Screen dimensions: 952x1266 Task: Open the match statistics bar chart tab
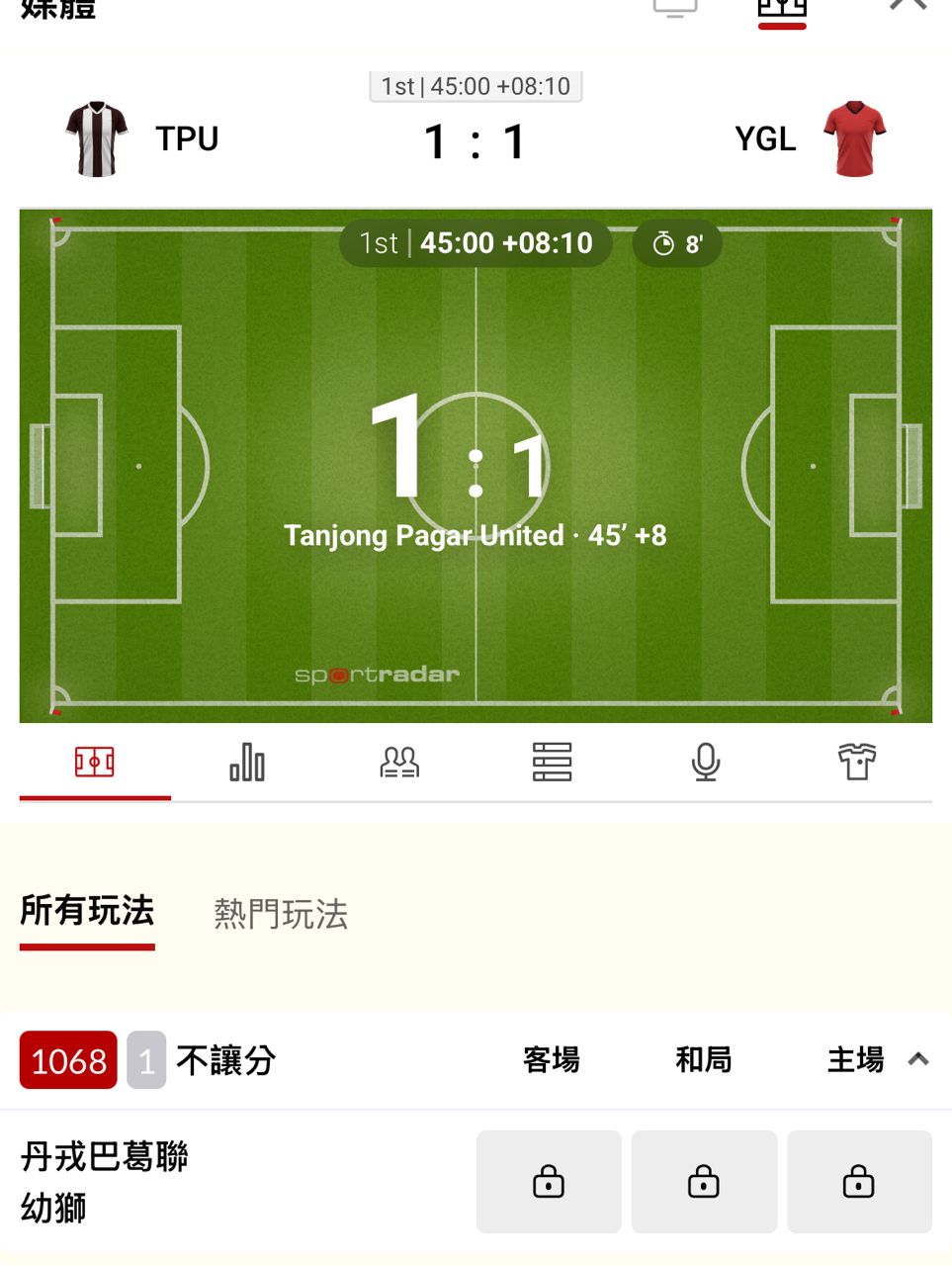(x=247, y=763)
